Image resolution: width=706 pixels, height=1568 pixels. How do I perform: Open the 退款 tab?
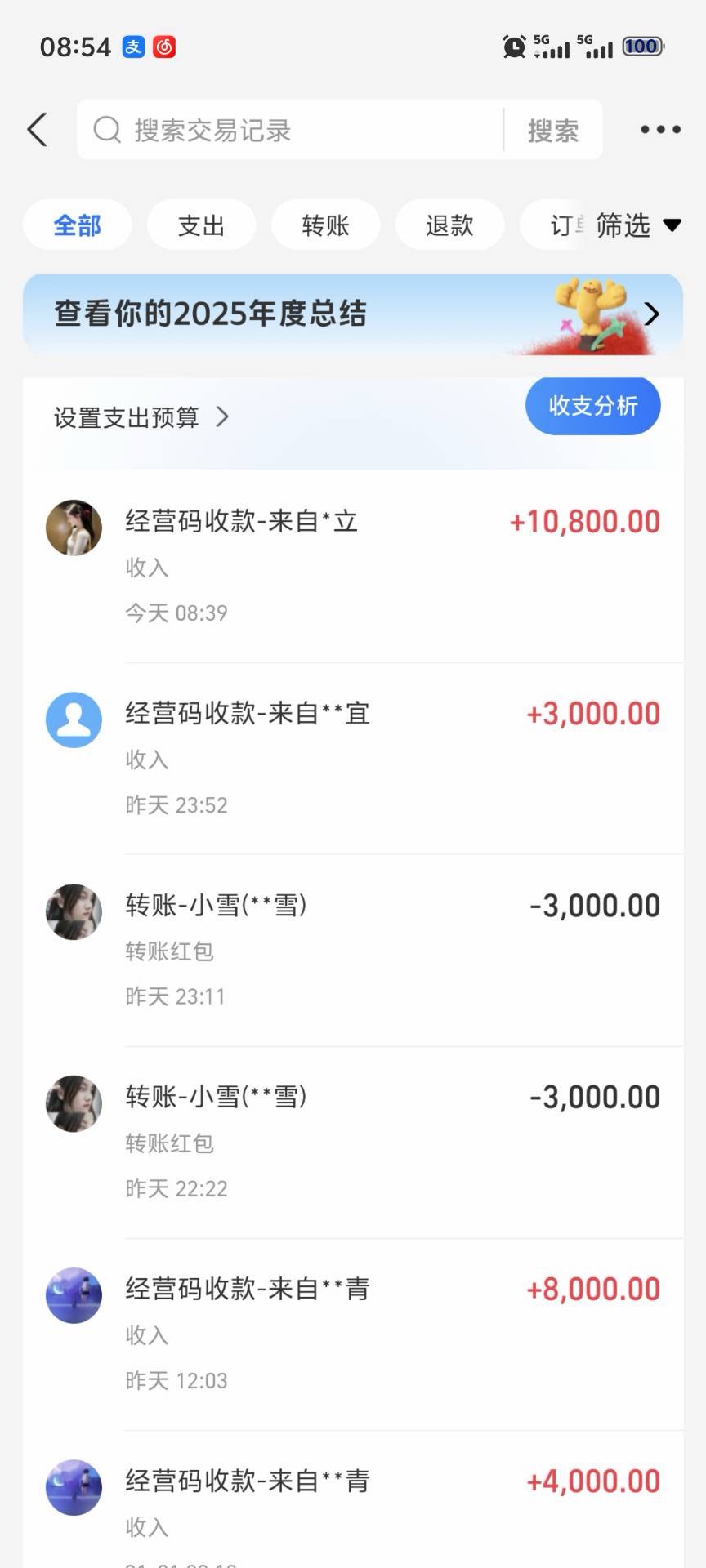tap(449, 225)
